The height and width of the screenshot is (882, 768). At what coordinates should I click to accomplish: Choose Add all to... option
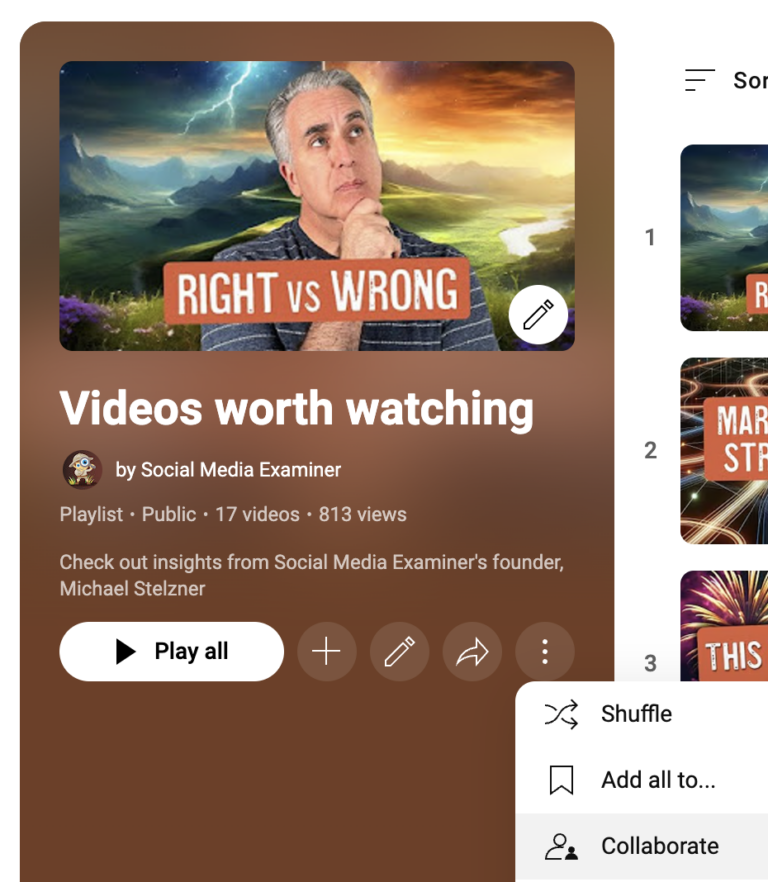(x=657, y=780)
